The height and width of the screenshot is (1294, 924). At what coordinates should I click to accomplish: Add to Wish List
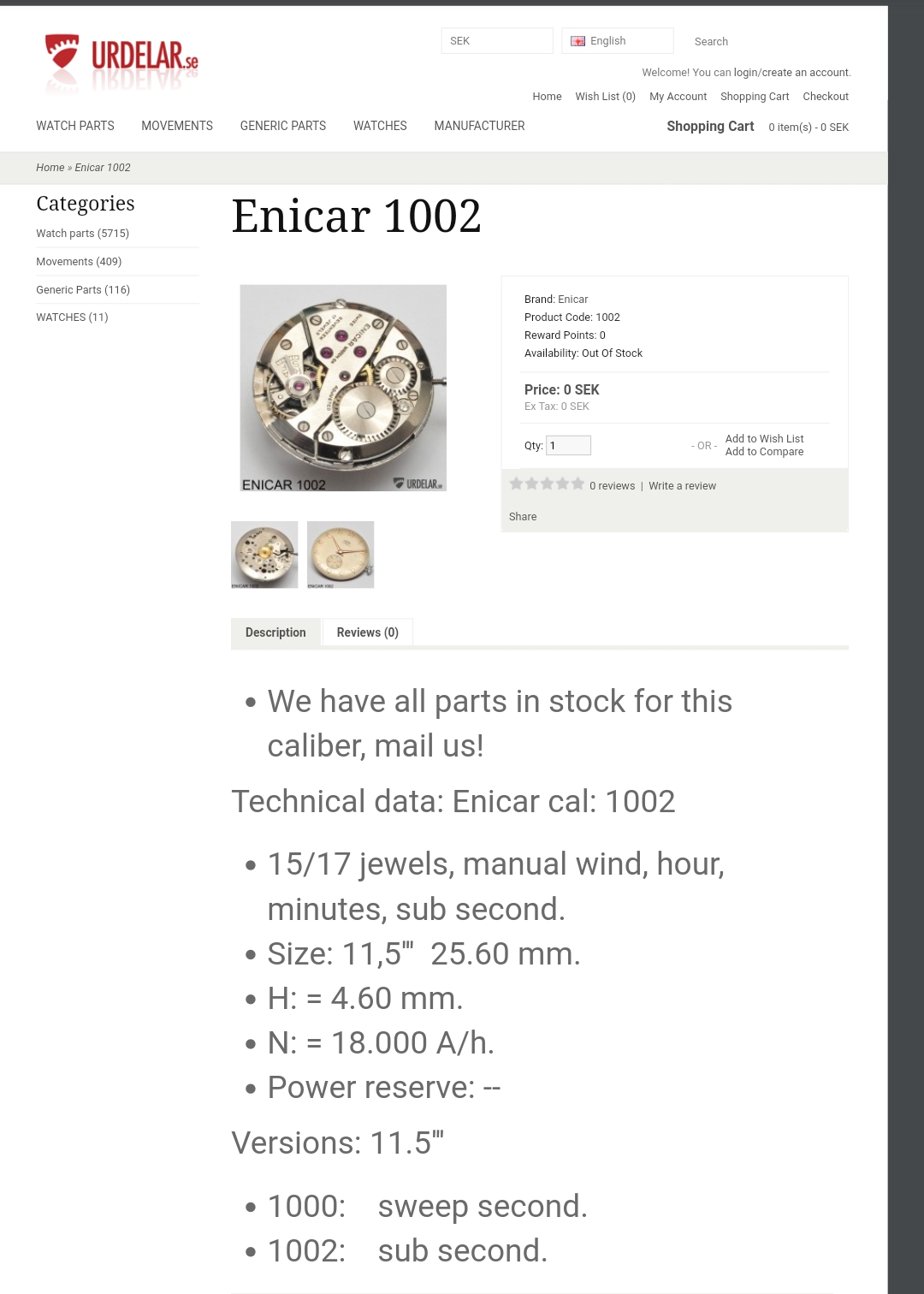(x=764, y=439)
